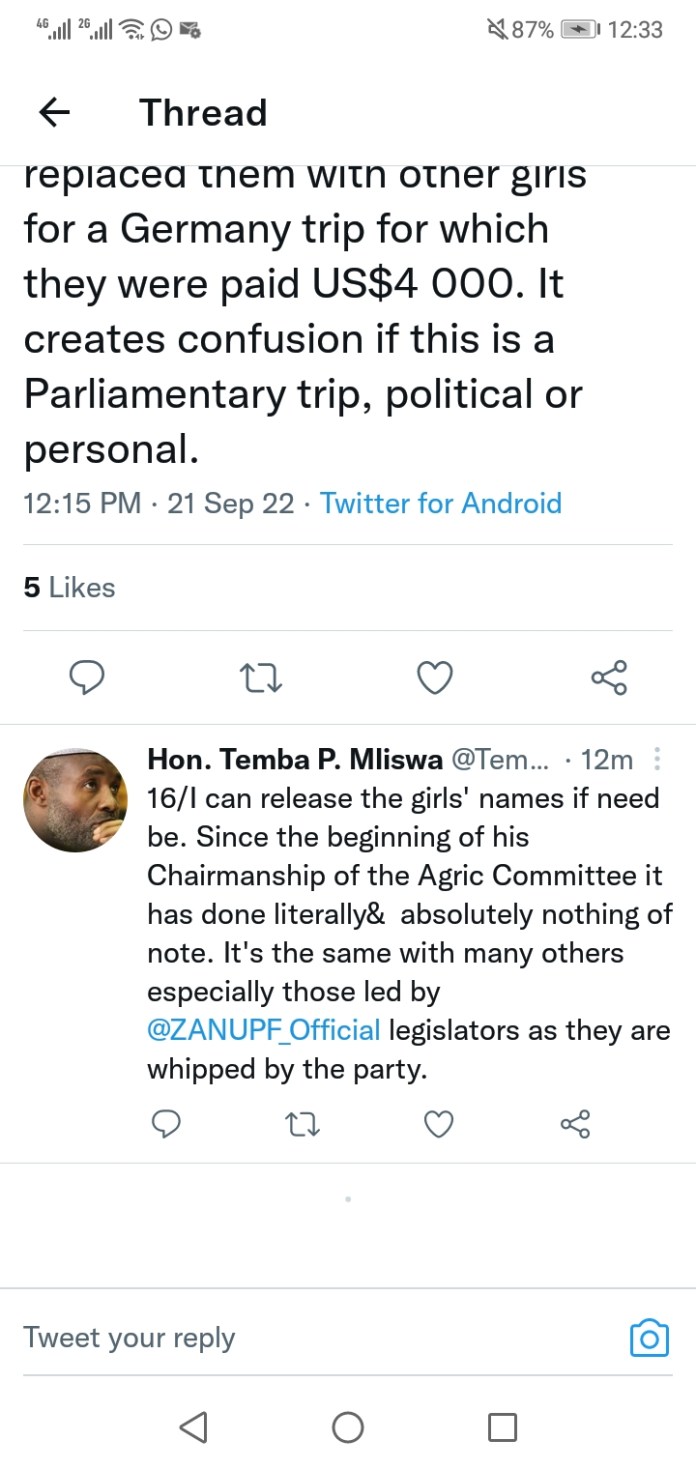Share the 16/ tweet
Screen dimensions: 696x1469
[x=576, y=1124]
